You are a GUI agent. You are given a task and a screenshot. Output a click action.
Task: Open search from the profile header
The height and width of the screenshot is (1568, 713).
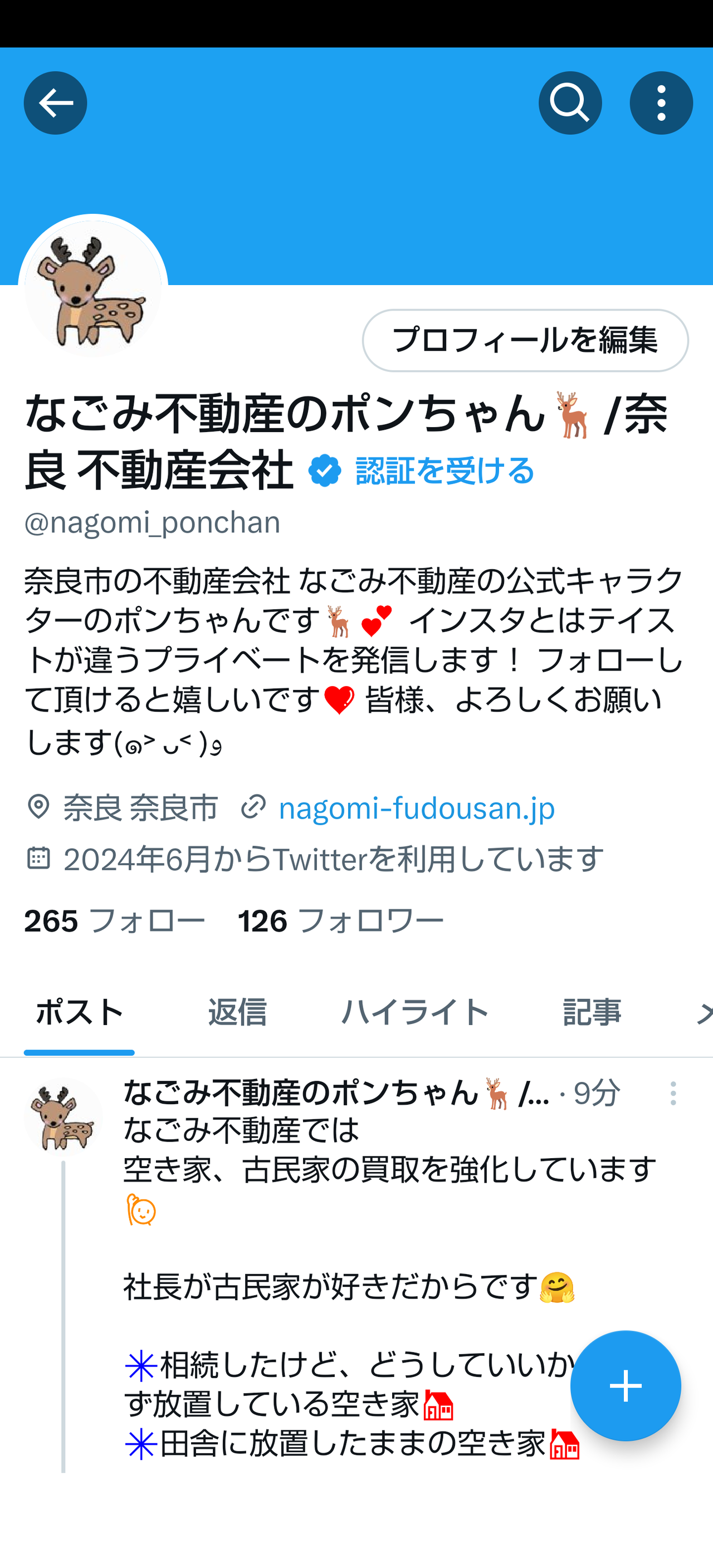pos(570,103)
